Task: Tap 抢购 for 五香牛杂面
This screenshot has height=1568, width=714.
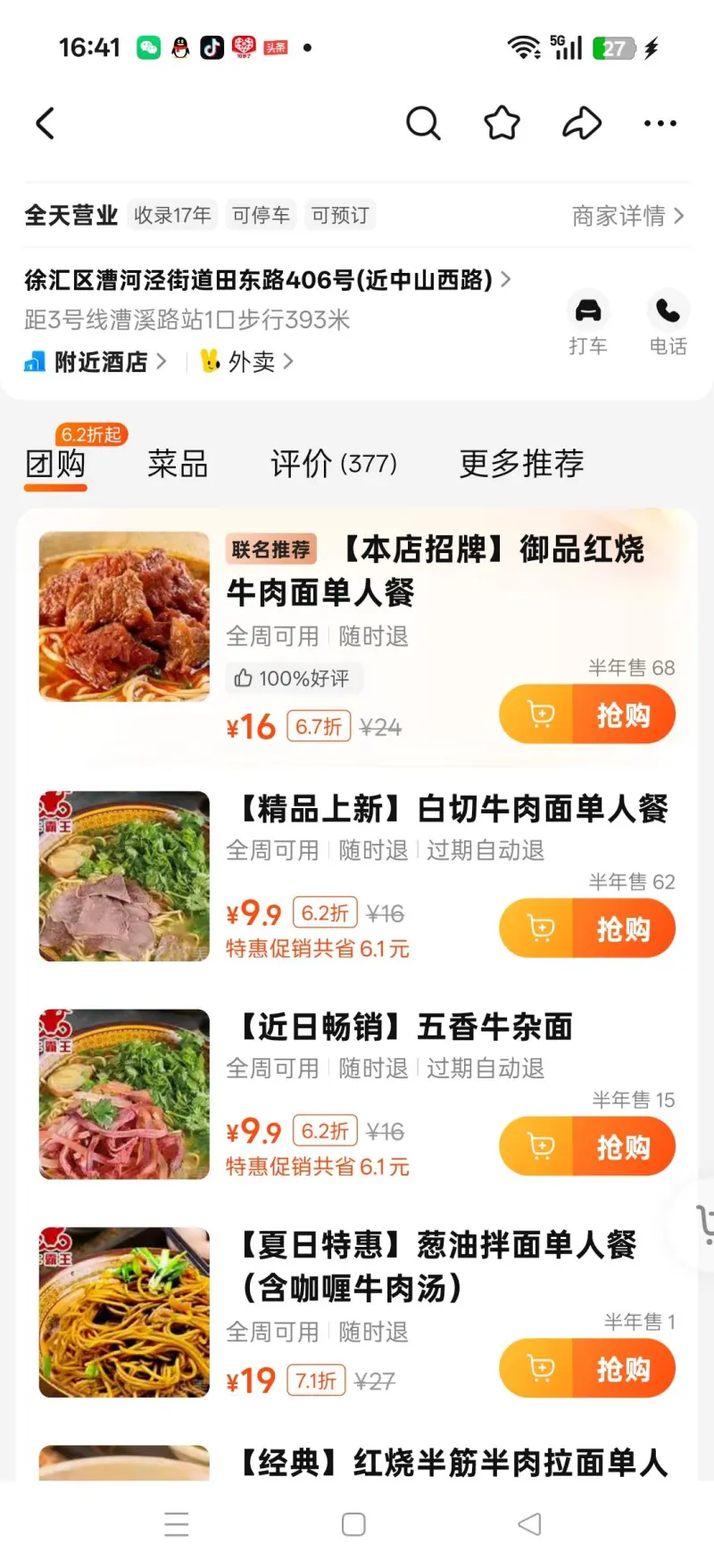Action: (623, 1147)
